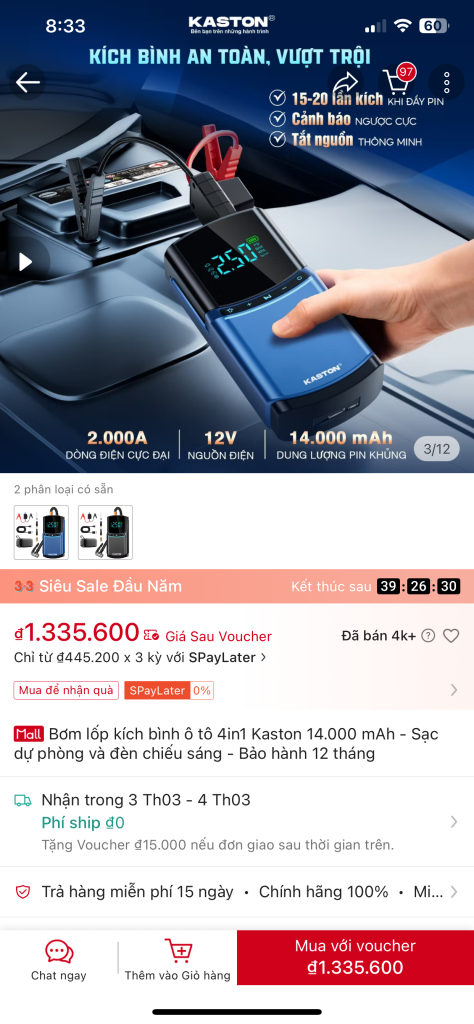Expand the Mua để nhận quà offers row
The height and width of the screenshot is (1024, 474).
(237, 690)
